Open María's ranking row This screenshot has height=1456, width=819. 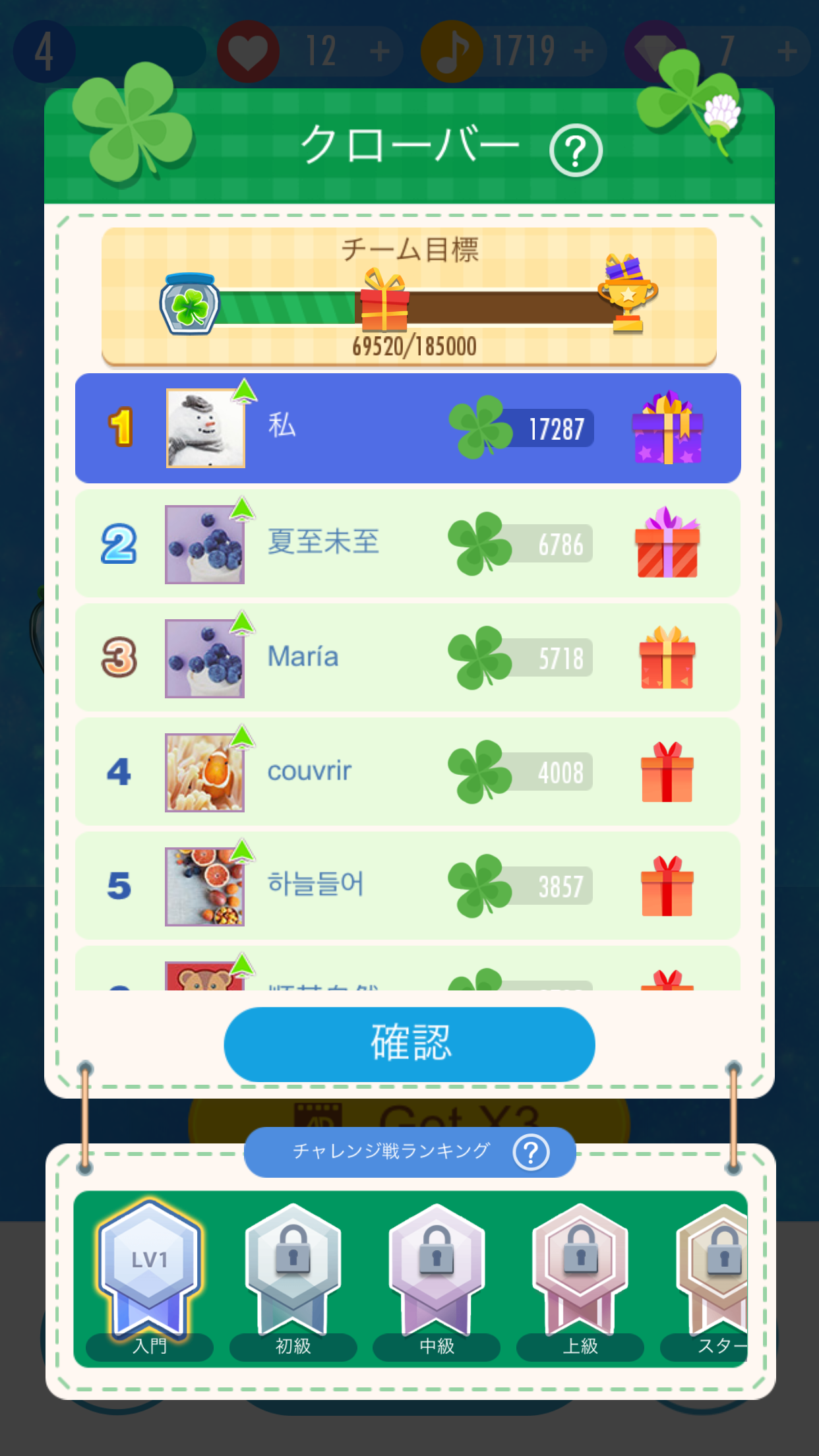tap(408, 657)
